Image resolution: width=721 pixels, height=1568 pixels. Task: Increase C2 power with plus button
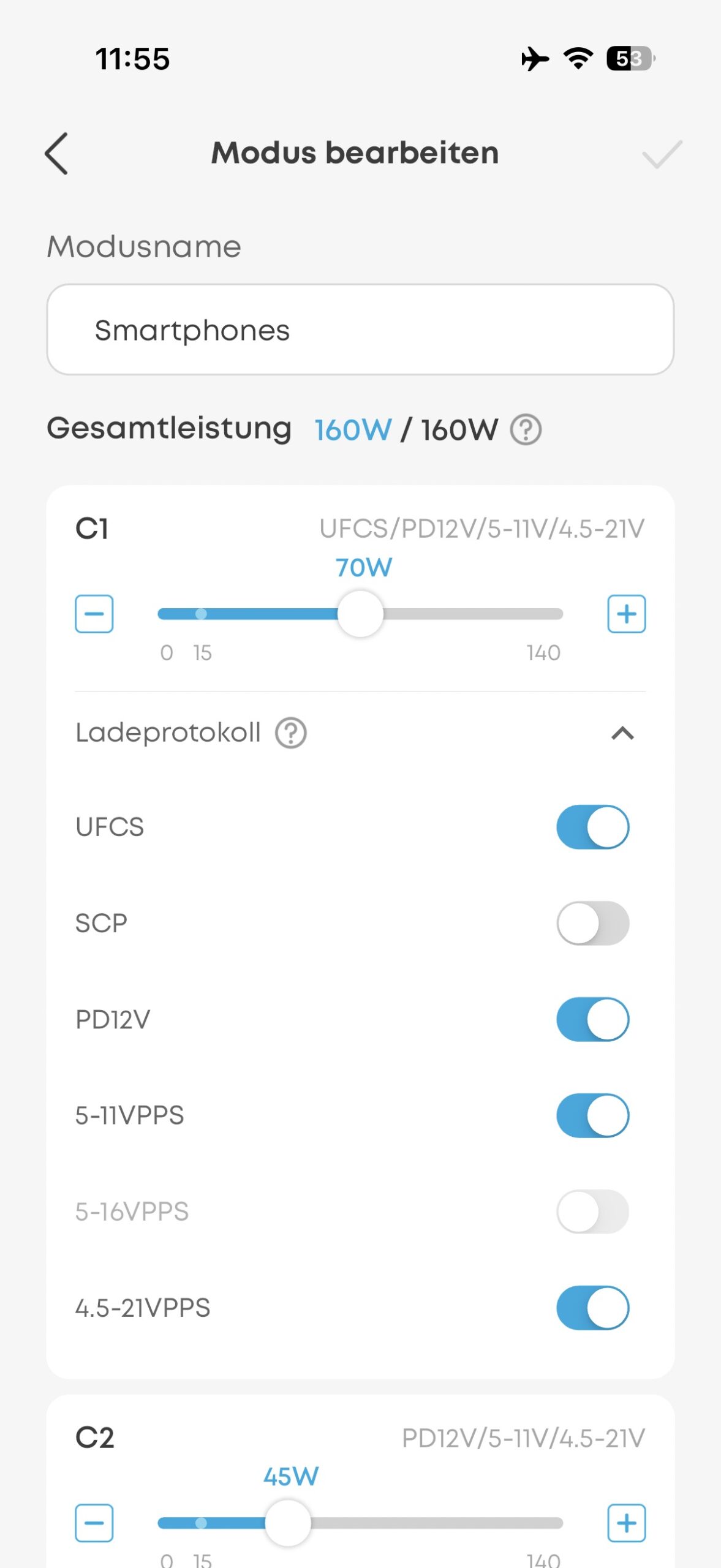click(626, 1523)
